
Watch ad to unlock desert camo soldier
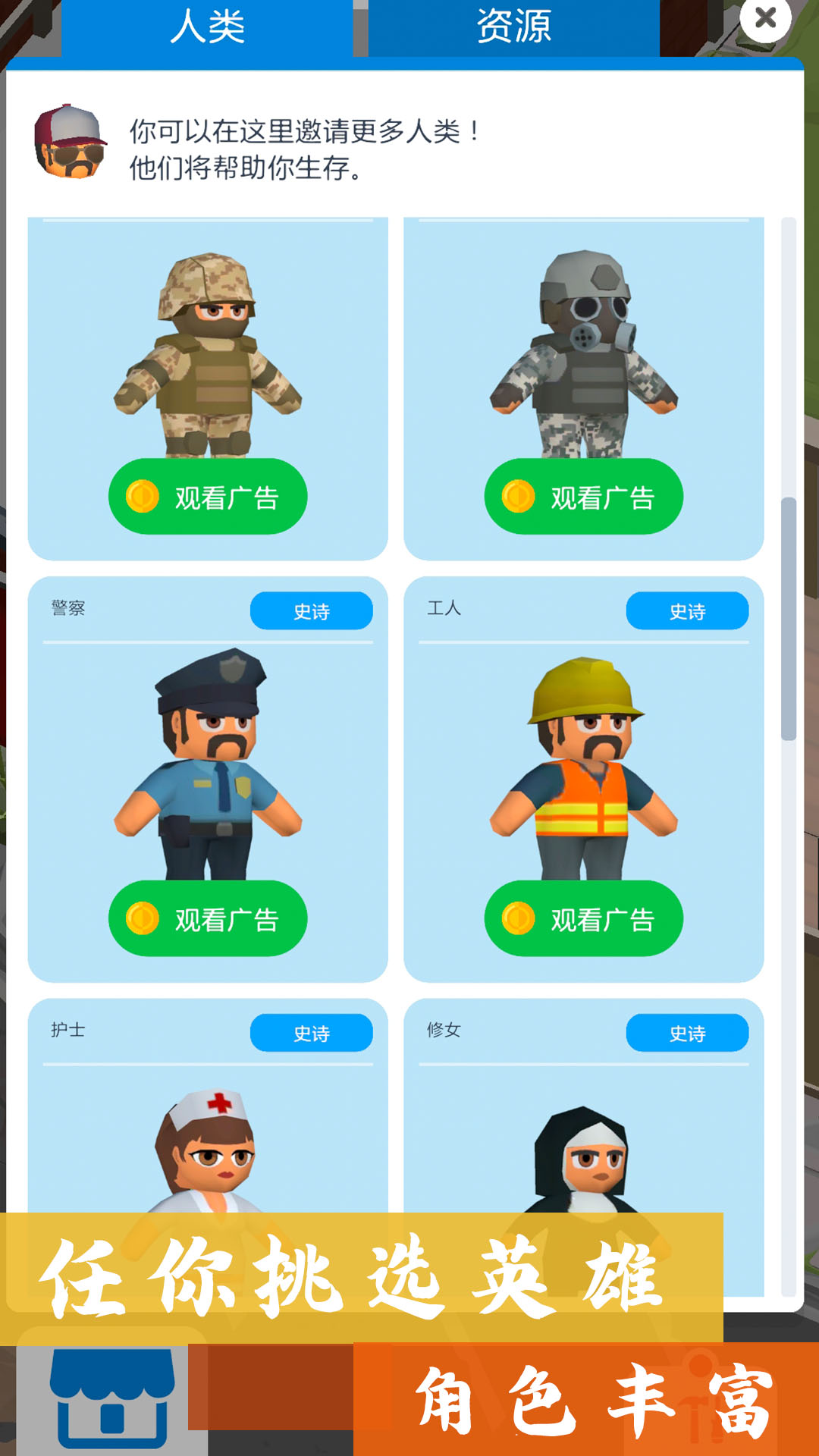(210, 497)
